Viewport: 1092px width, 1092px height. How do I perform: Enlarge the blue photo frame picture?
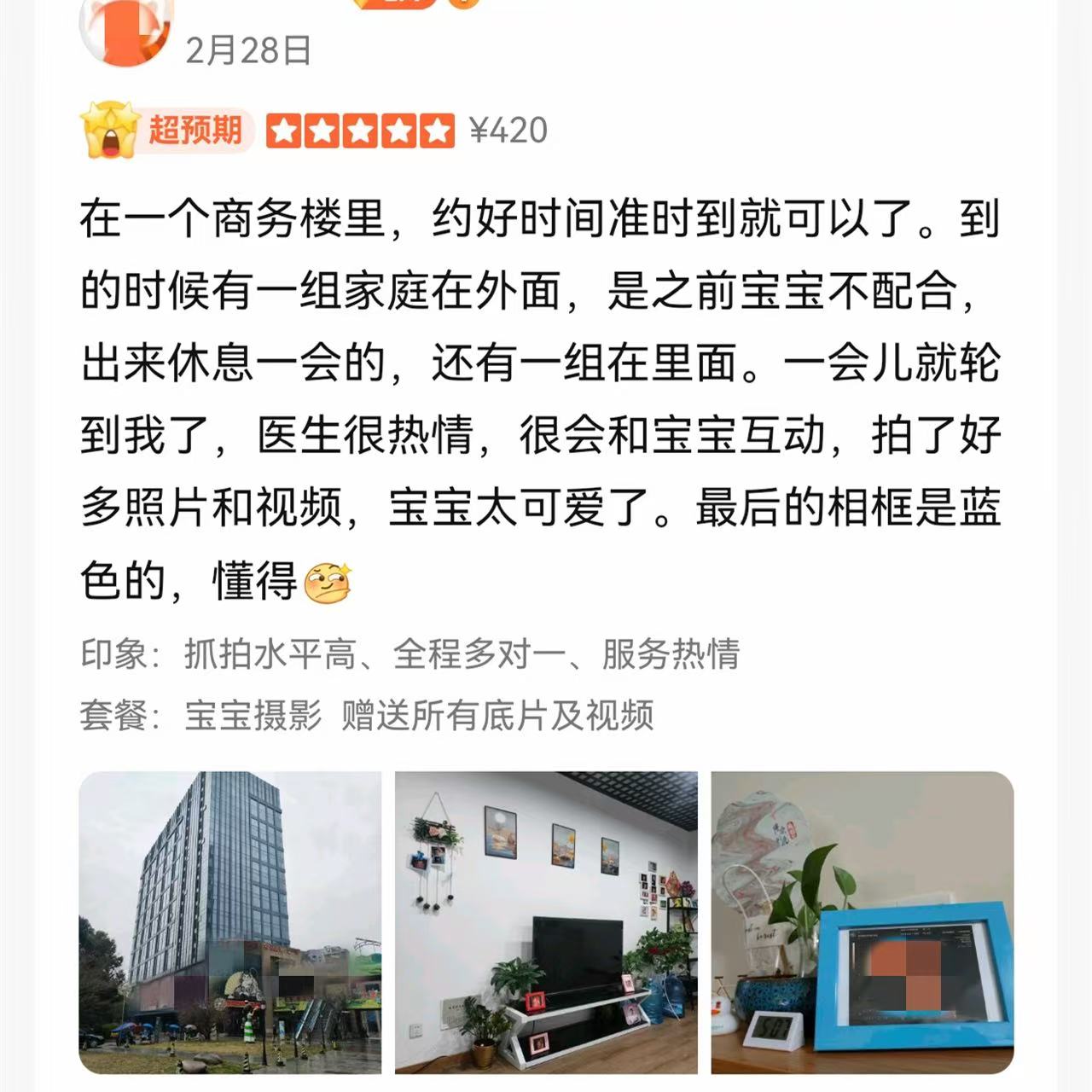[863, 921]
